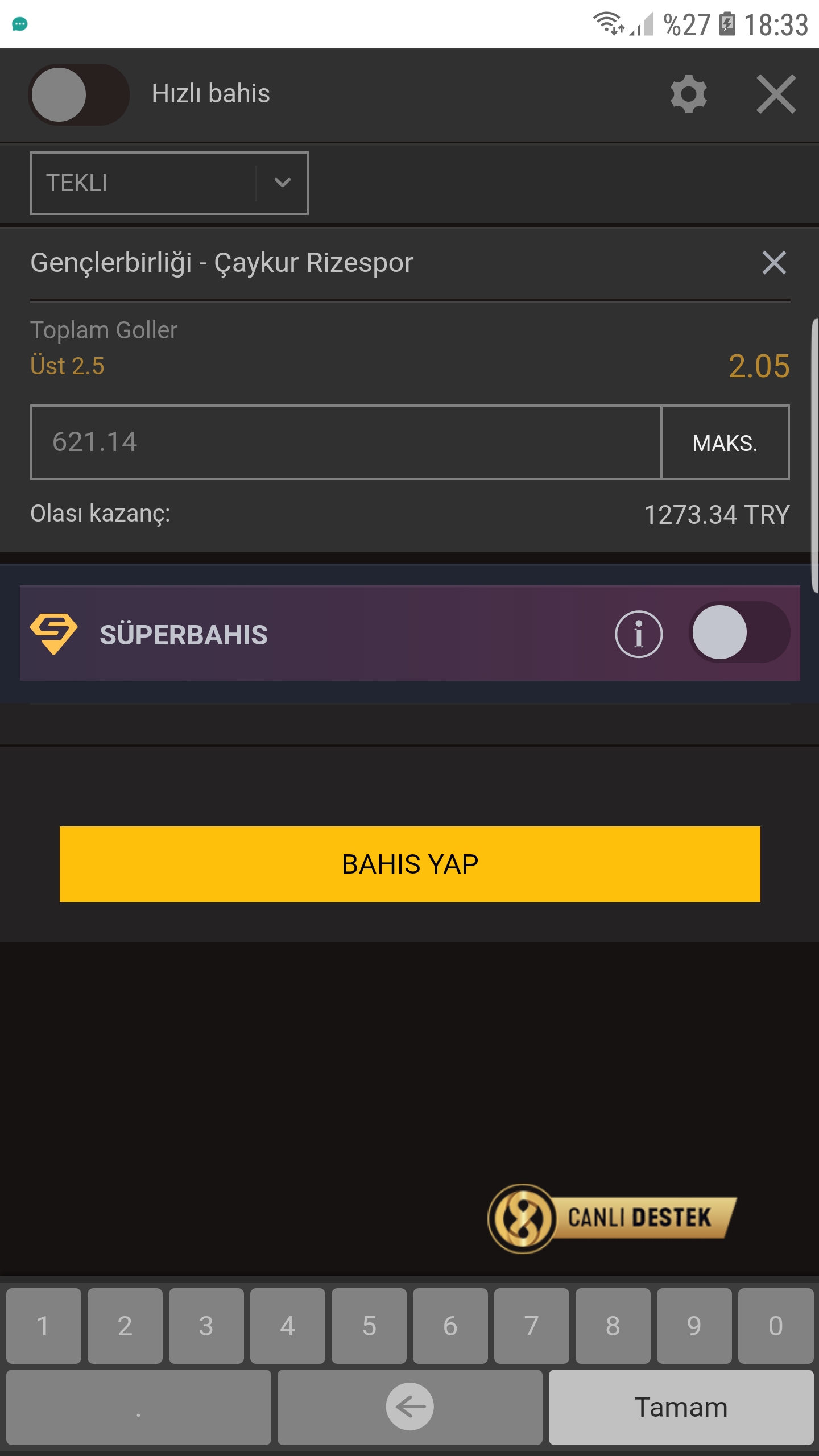
Task: Open bet slip settings gear
Action: click(x=688, y=94)
